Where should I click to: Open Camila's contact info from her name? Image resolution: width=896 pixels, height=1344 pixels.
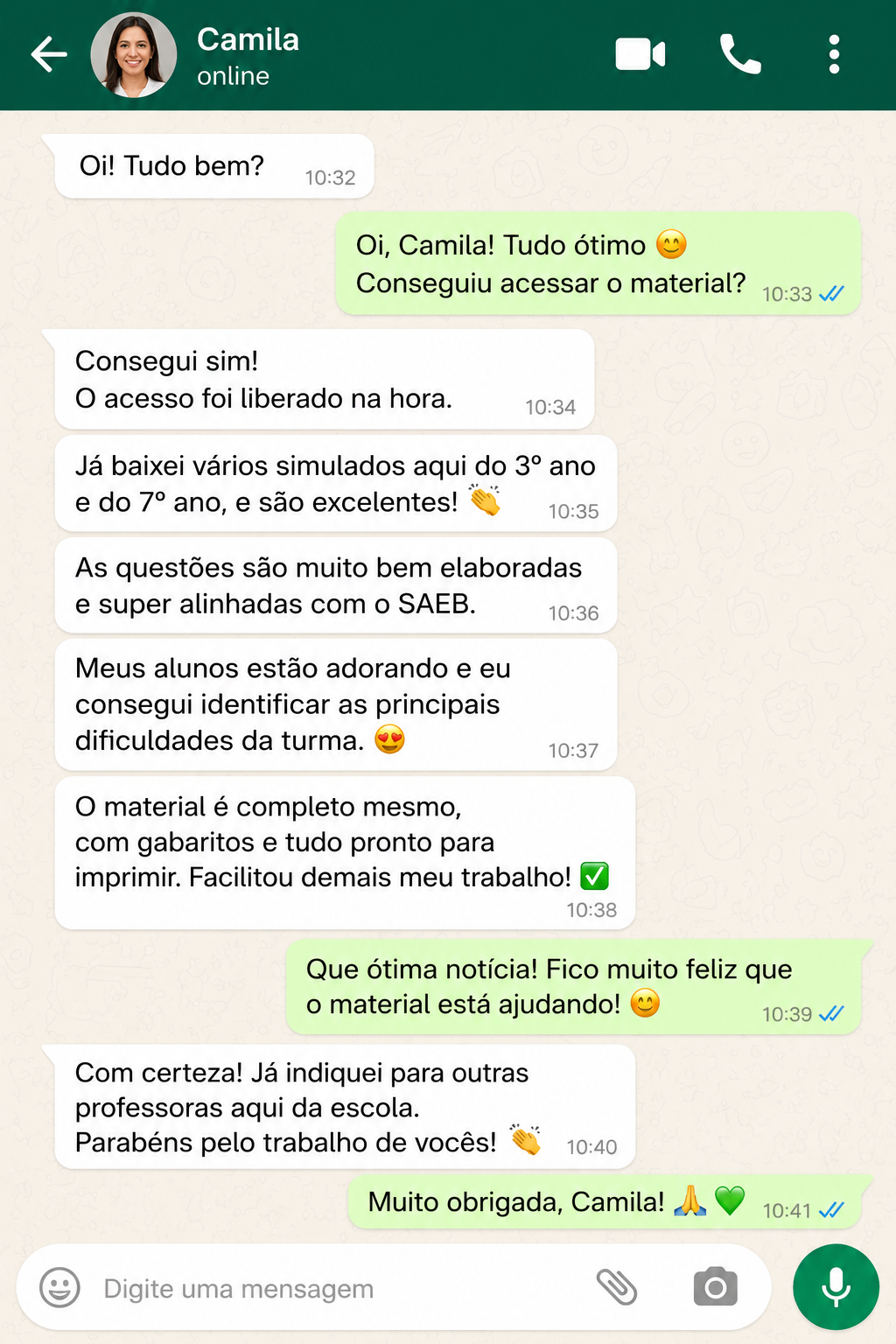248,39
